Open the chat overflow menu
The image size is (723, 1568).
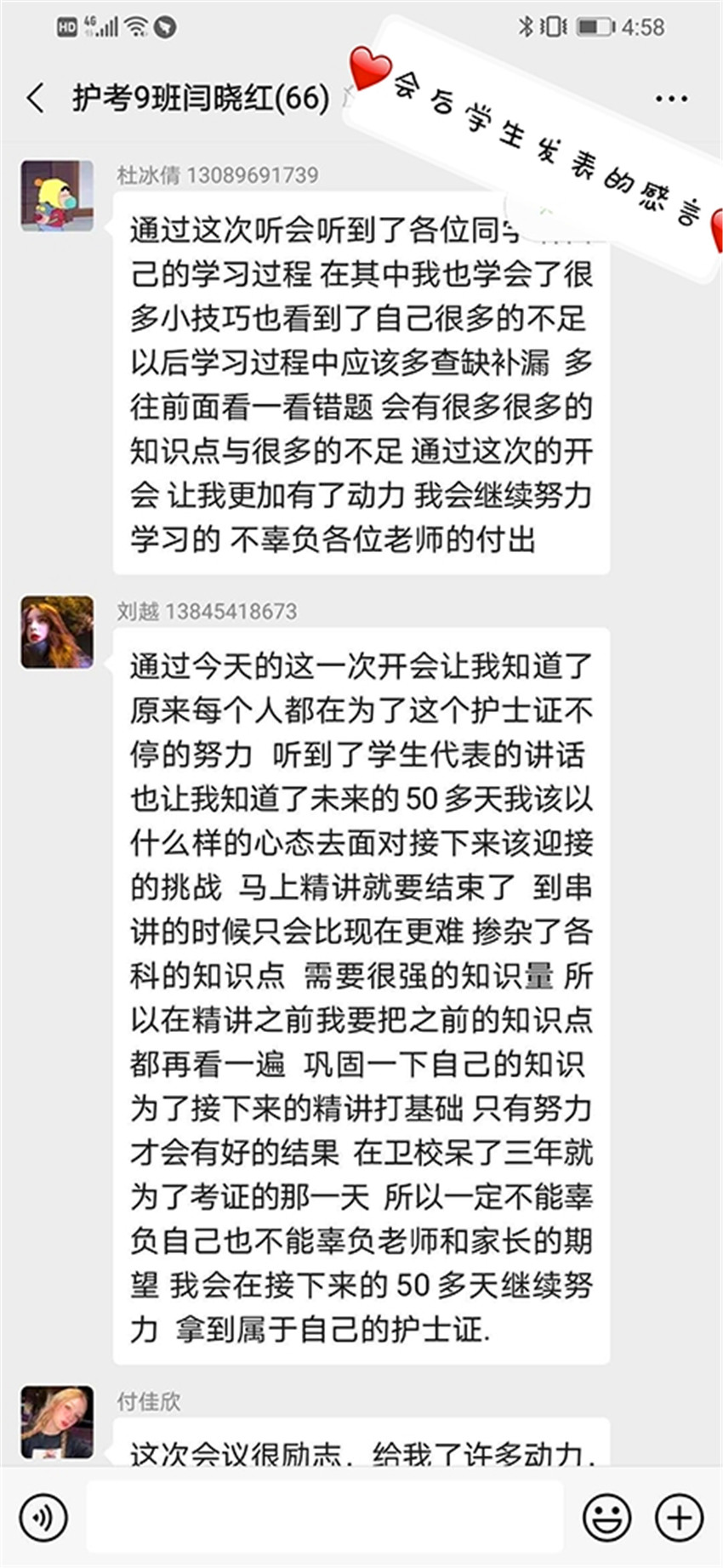(671, 100)
